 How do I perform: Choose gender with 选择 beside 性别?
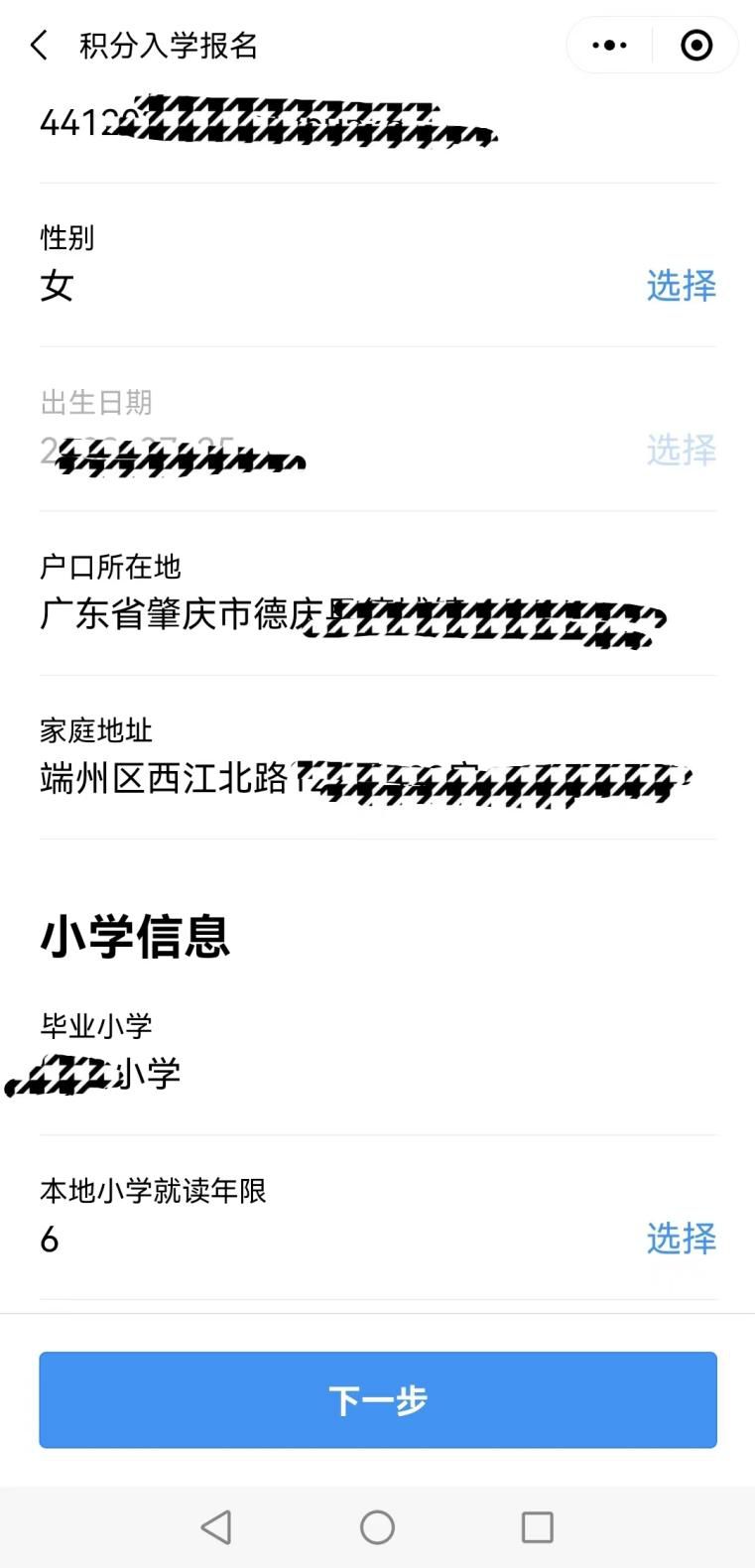(681, 286)
